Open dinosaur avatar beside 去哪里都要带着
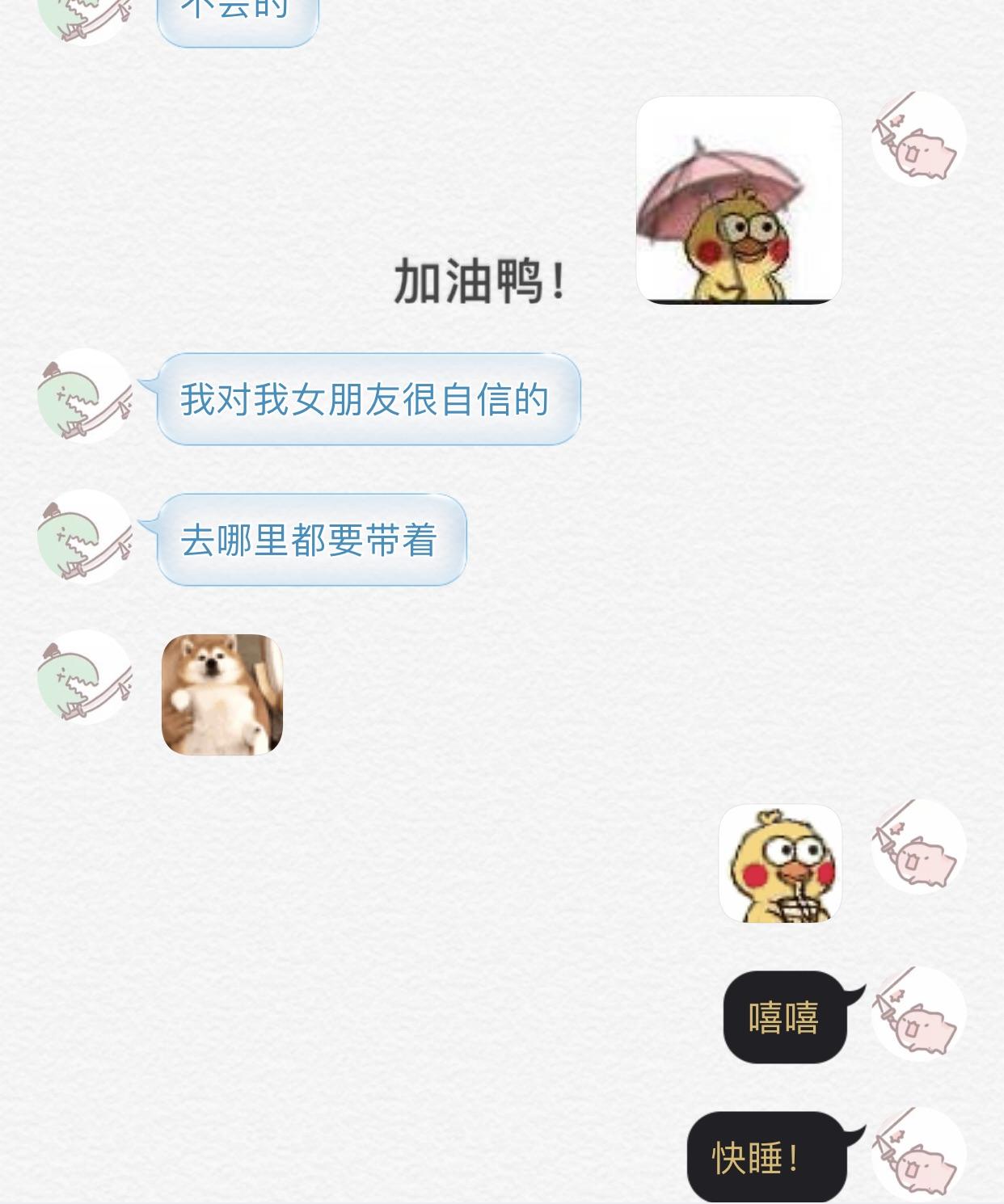This screenshot has height=1204, width=1004. 85,537
